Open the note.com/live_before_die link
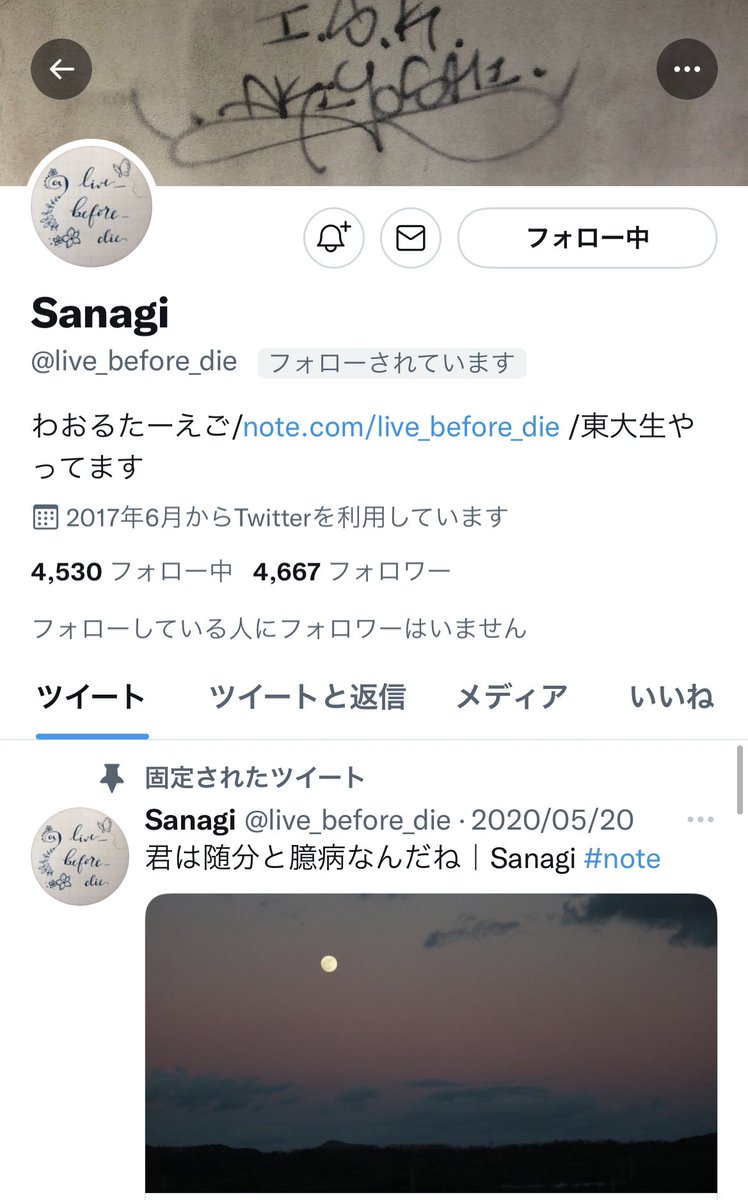 click(x=401, y=427)
